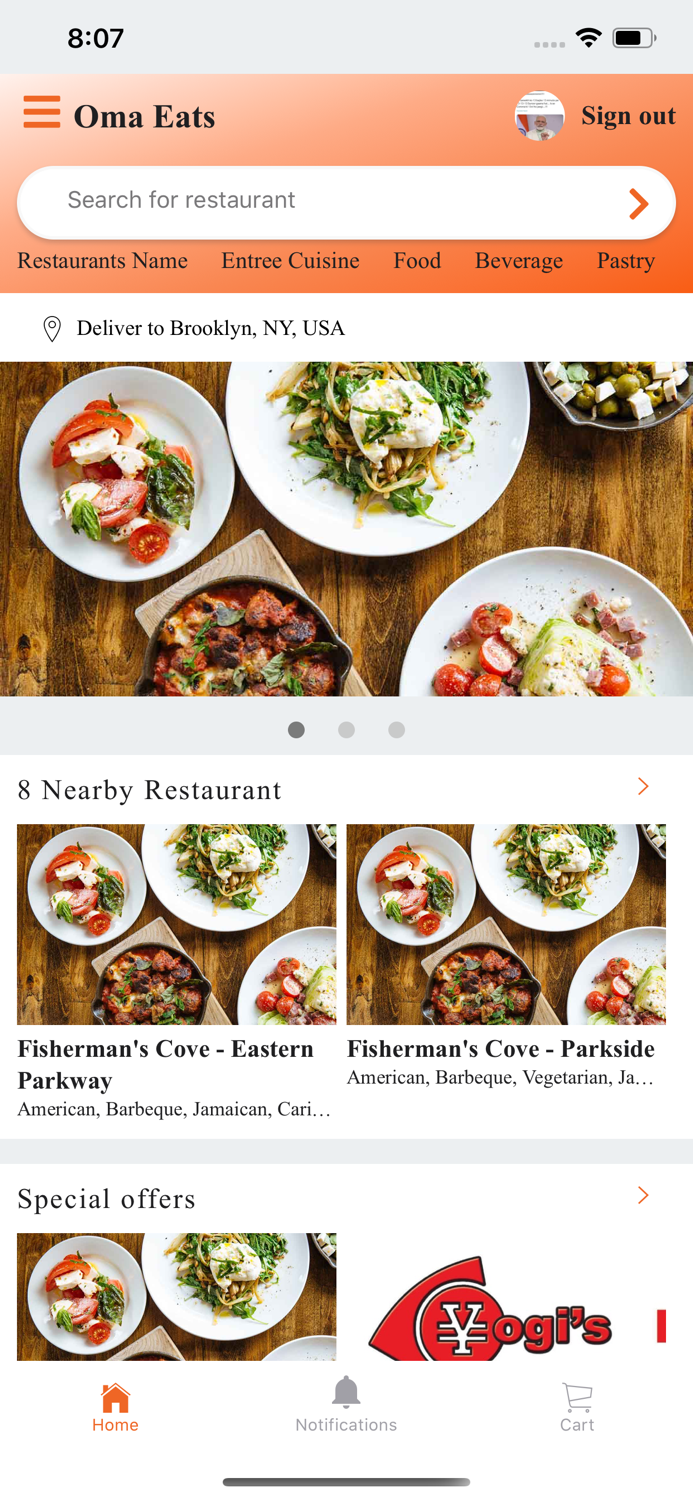Go to the Cart tab
The height and width of the screenshot is (1500, 693).
point(577,1407)
